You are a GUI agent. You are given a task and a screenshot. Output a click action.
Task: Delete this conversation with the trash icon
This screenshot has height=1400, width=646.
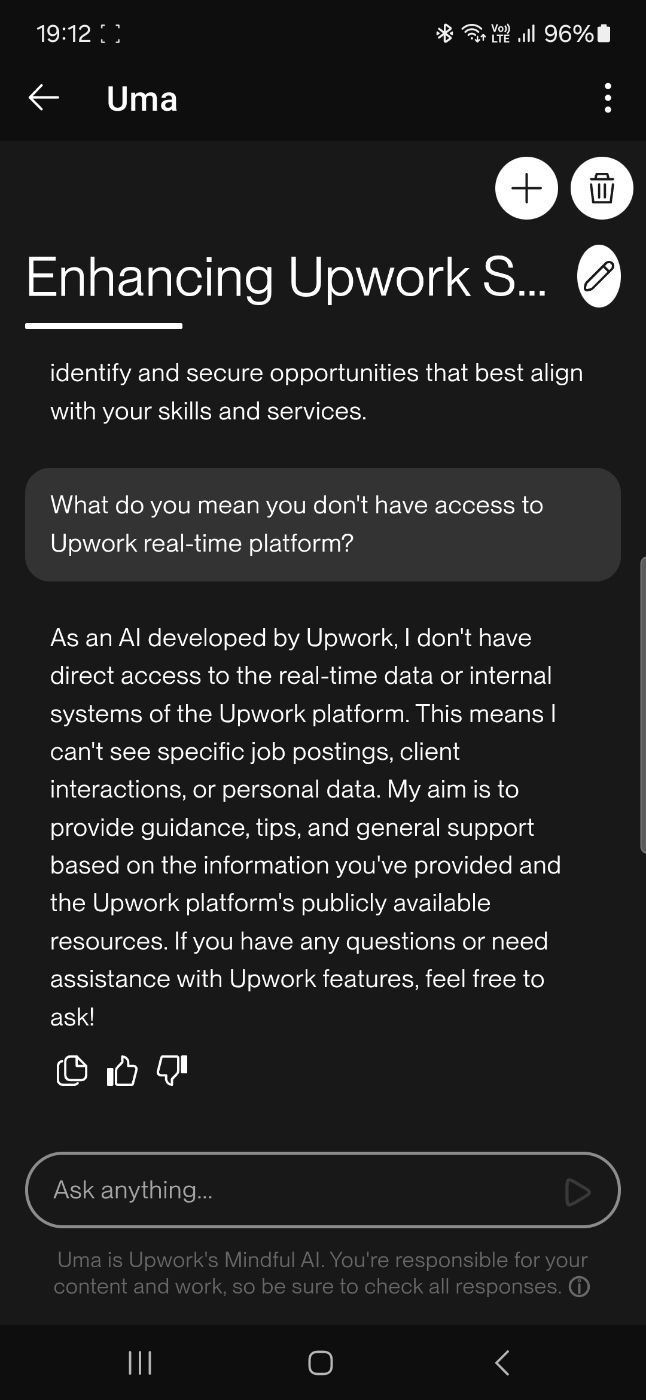602,188
